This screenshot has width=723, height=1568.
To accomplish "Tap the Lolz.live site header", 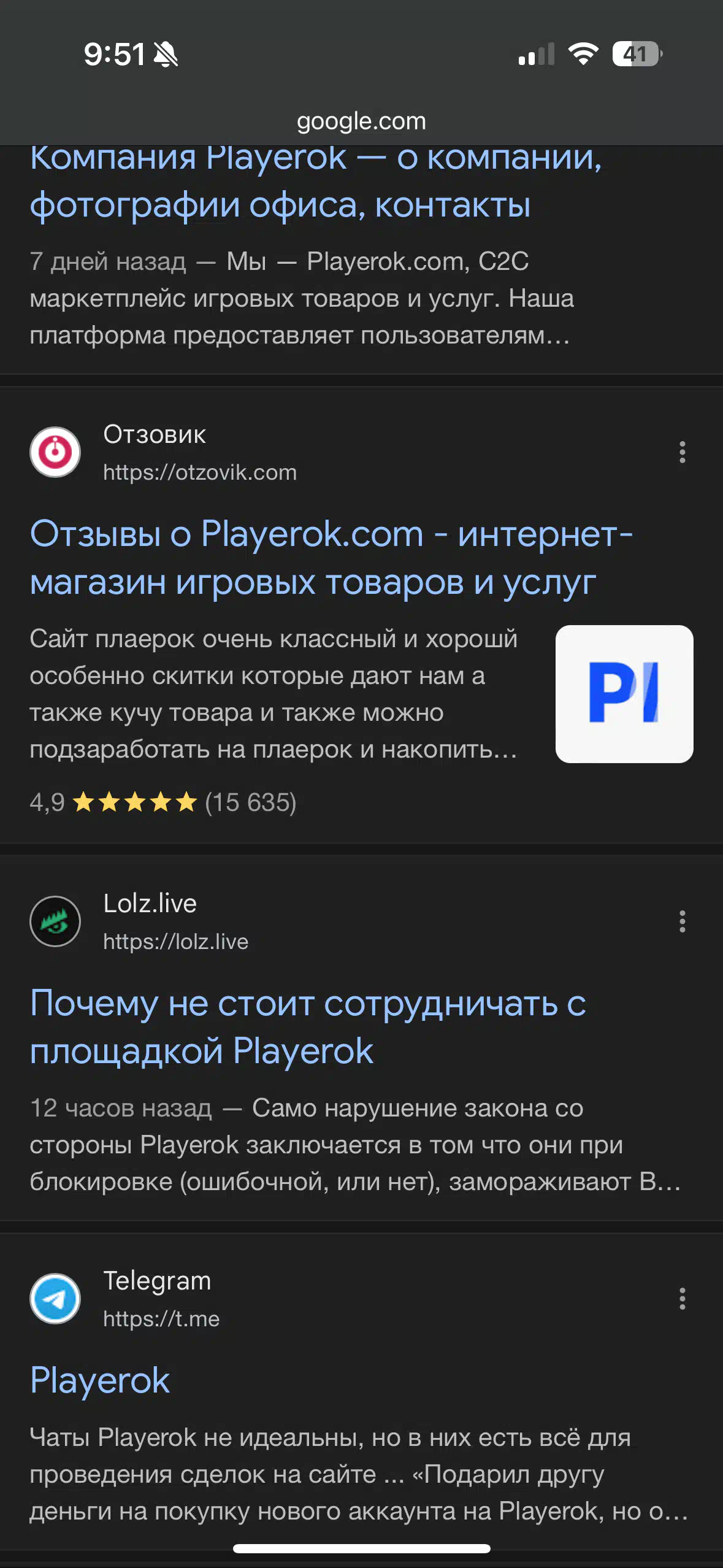I will pyautogui.click(x=139, y=921).
